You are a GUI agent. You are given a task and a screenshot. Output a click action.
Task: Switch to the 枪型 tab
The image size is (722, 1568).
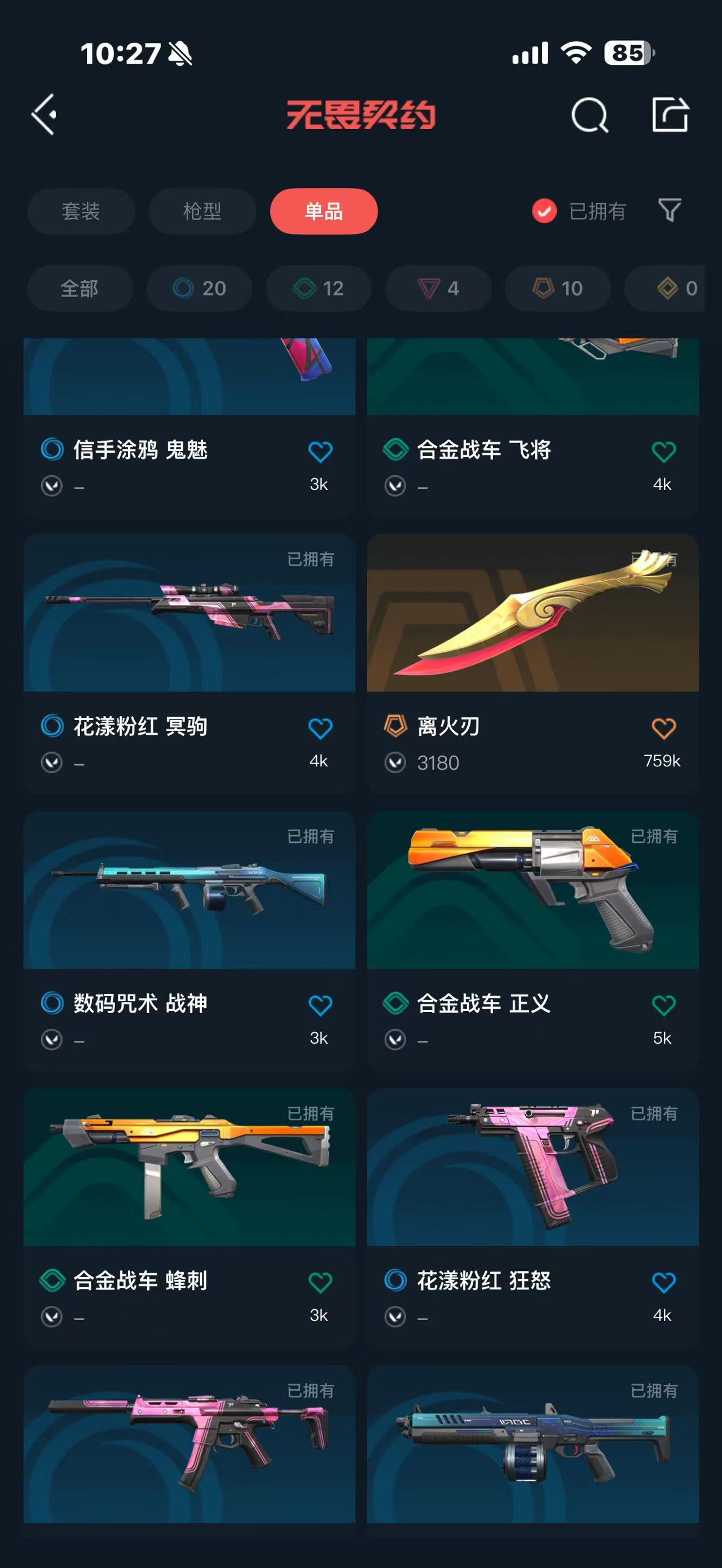coord(202,211)
